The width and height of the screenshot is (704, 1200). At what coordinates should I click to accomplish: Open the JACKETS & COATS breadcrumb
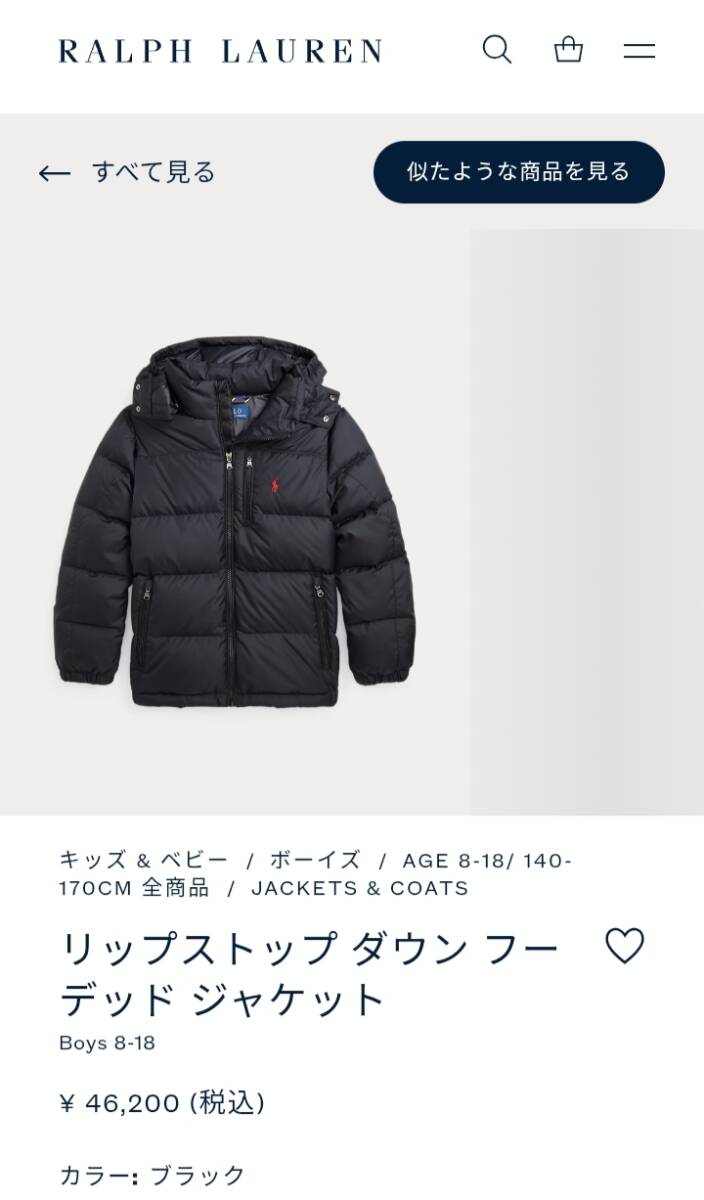(360, 888)
